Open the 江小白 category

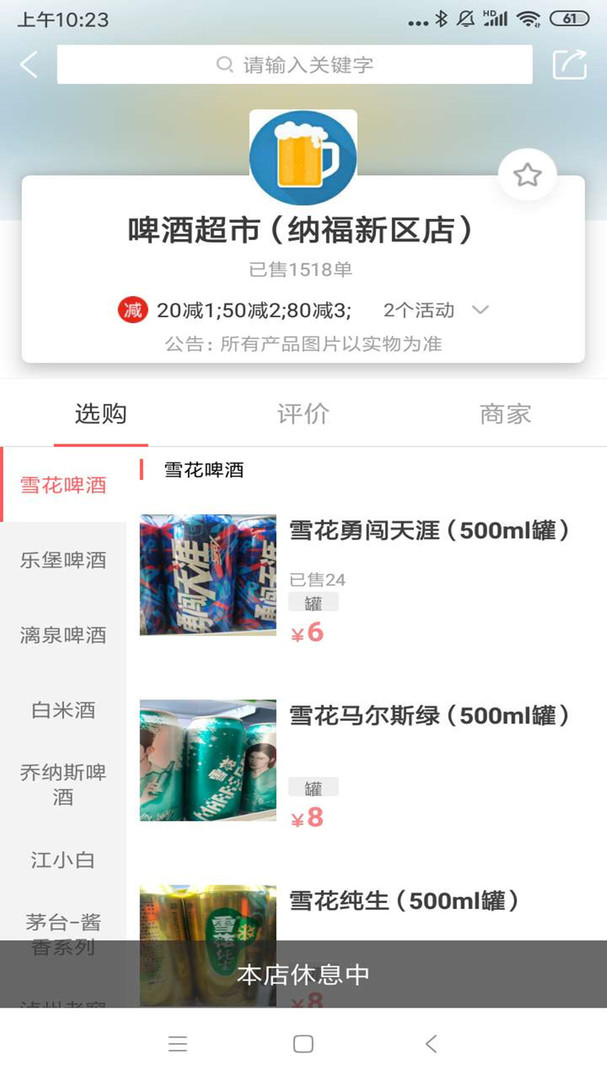(x=63, y=859)
